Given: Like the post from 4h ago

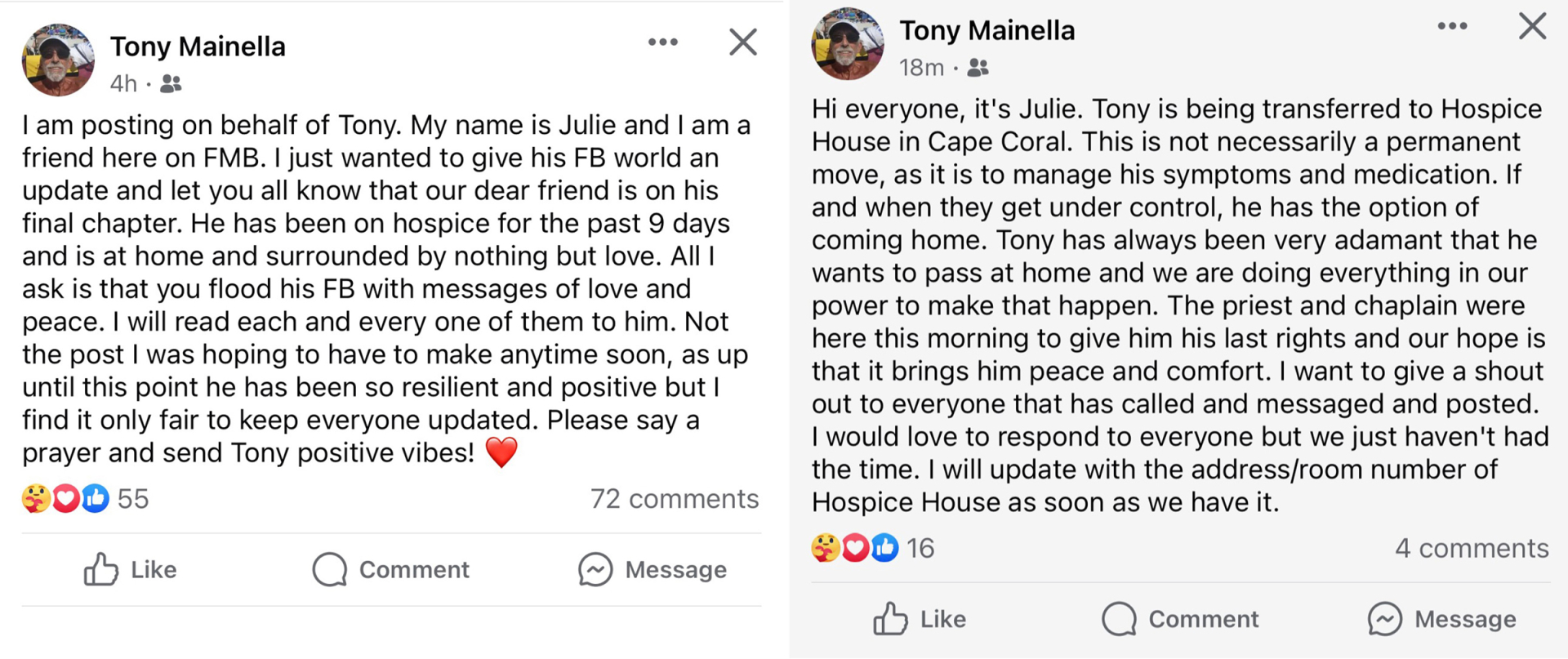Looking at the screenshot, I should 131,569.
